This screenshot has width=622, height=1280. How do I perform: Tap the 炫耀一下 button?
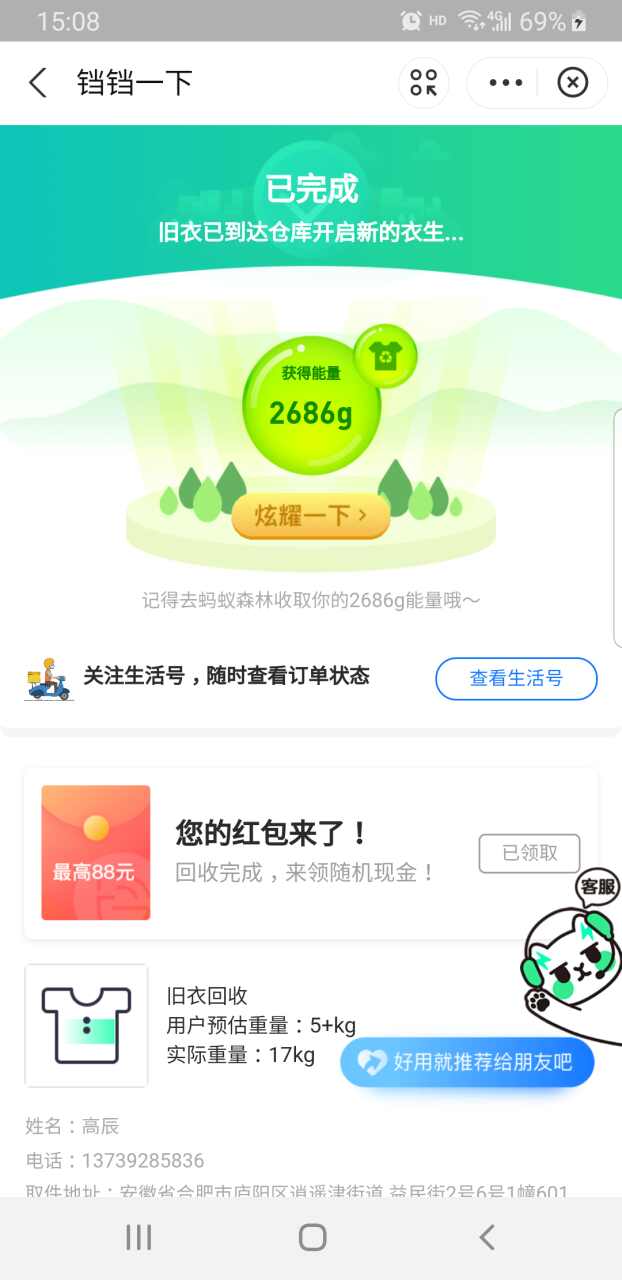point(310,516)
